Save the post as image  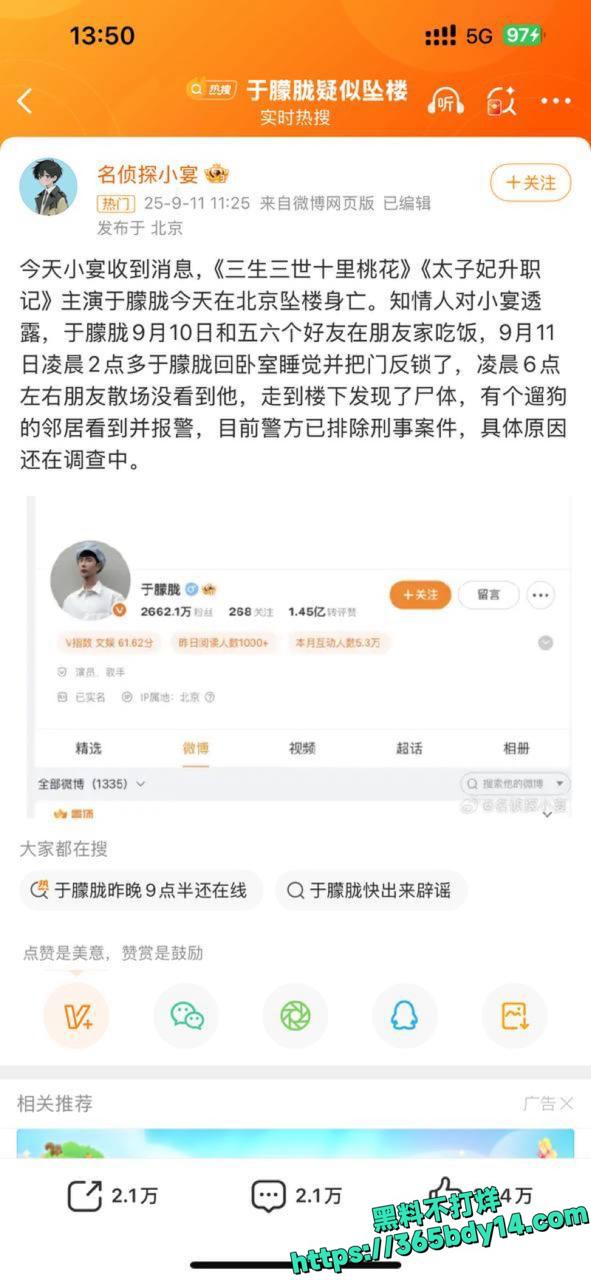[514, 1016]
